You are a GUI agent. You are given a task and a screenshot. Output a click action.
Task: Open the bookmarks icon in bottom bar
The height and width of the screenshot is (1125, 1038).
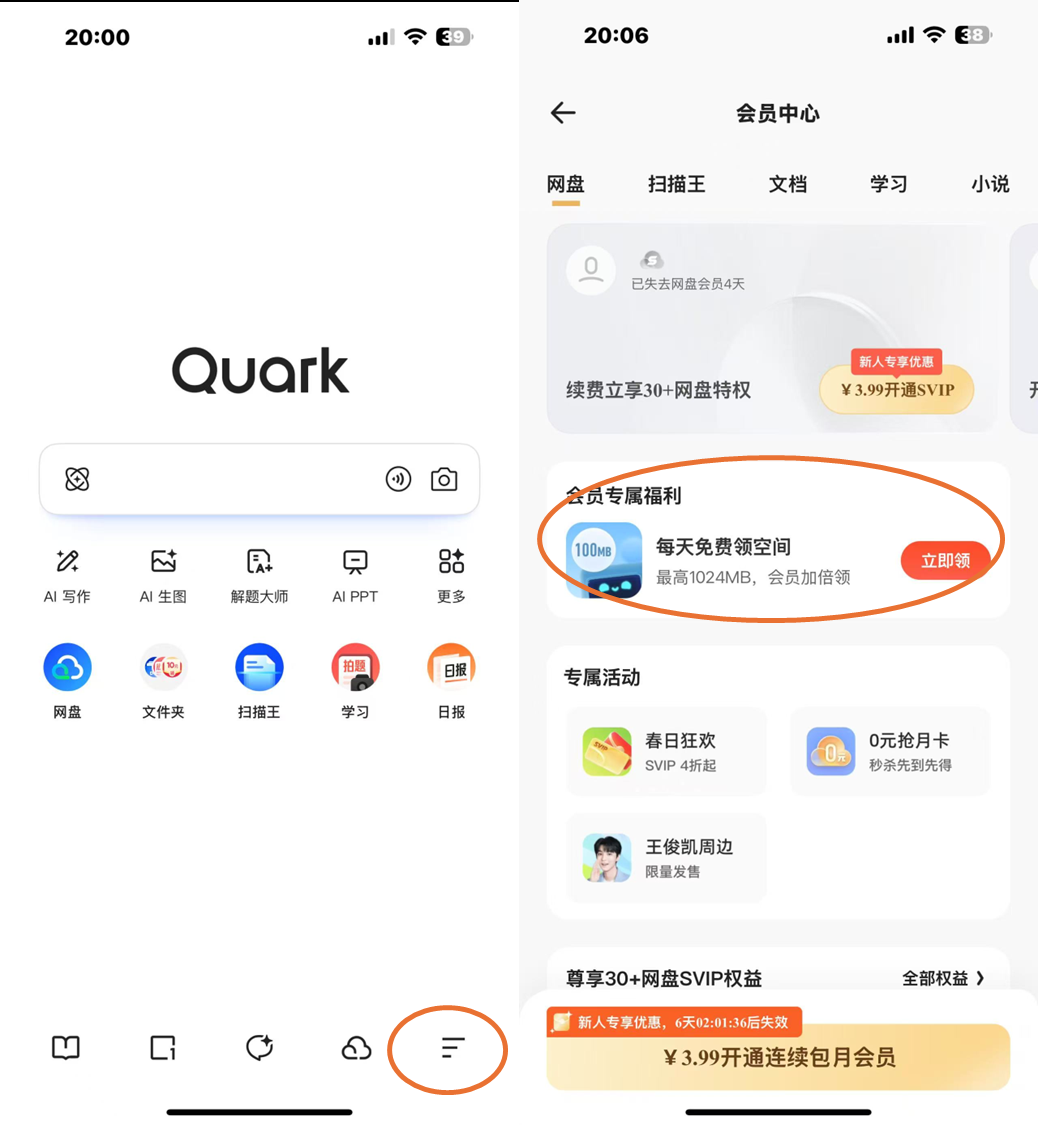[66, 1050]
